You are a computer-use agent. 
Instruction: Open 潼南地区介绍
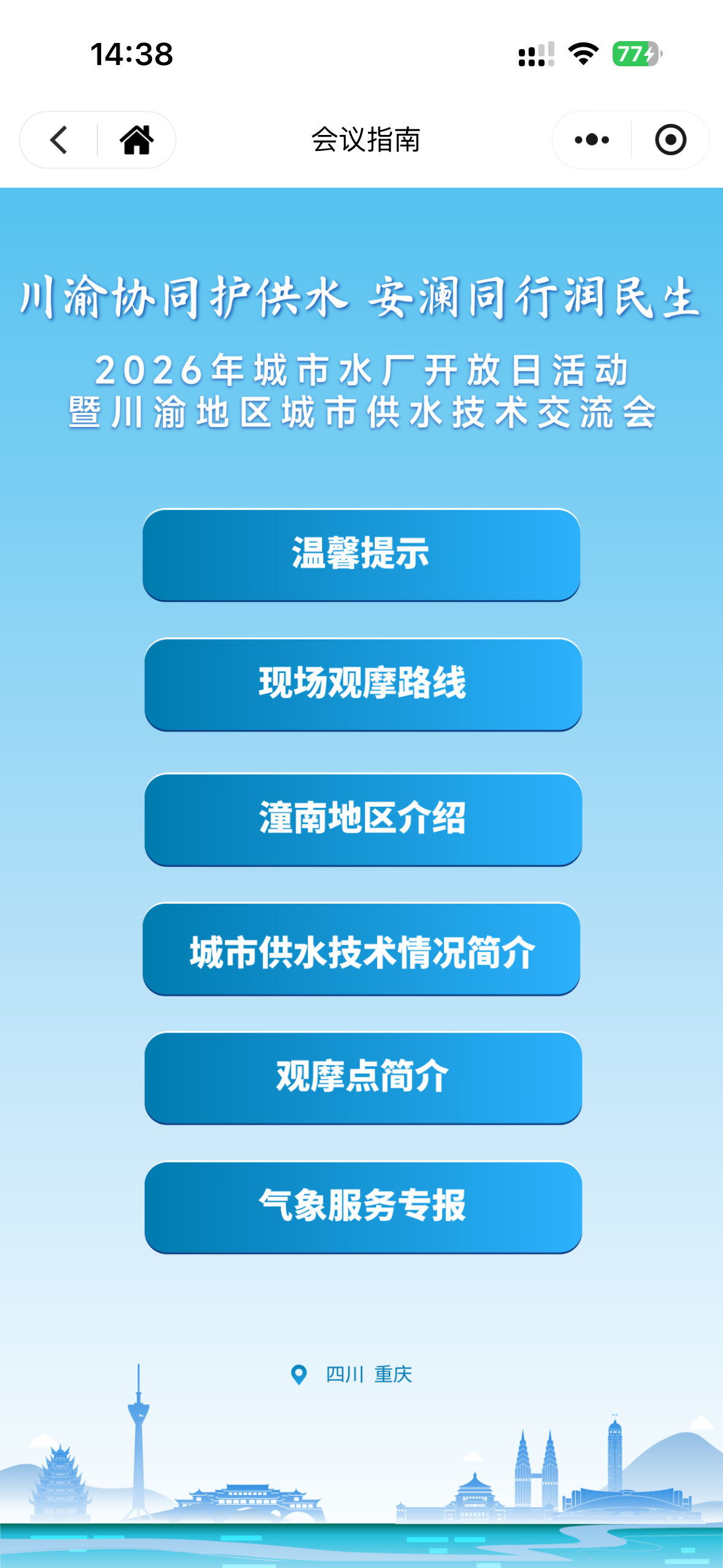[x=362, y=819]
